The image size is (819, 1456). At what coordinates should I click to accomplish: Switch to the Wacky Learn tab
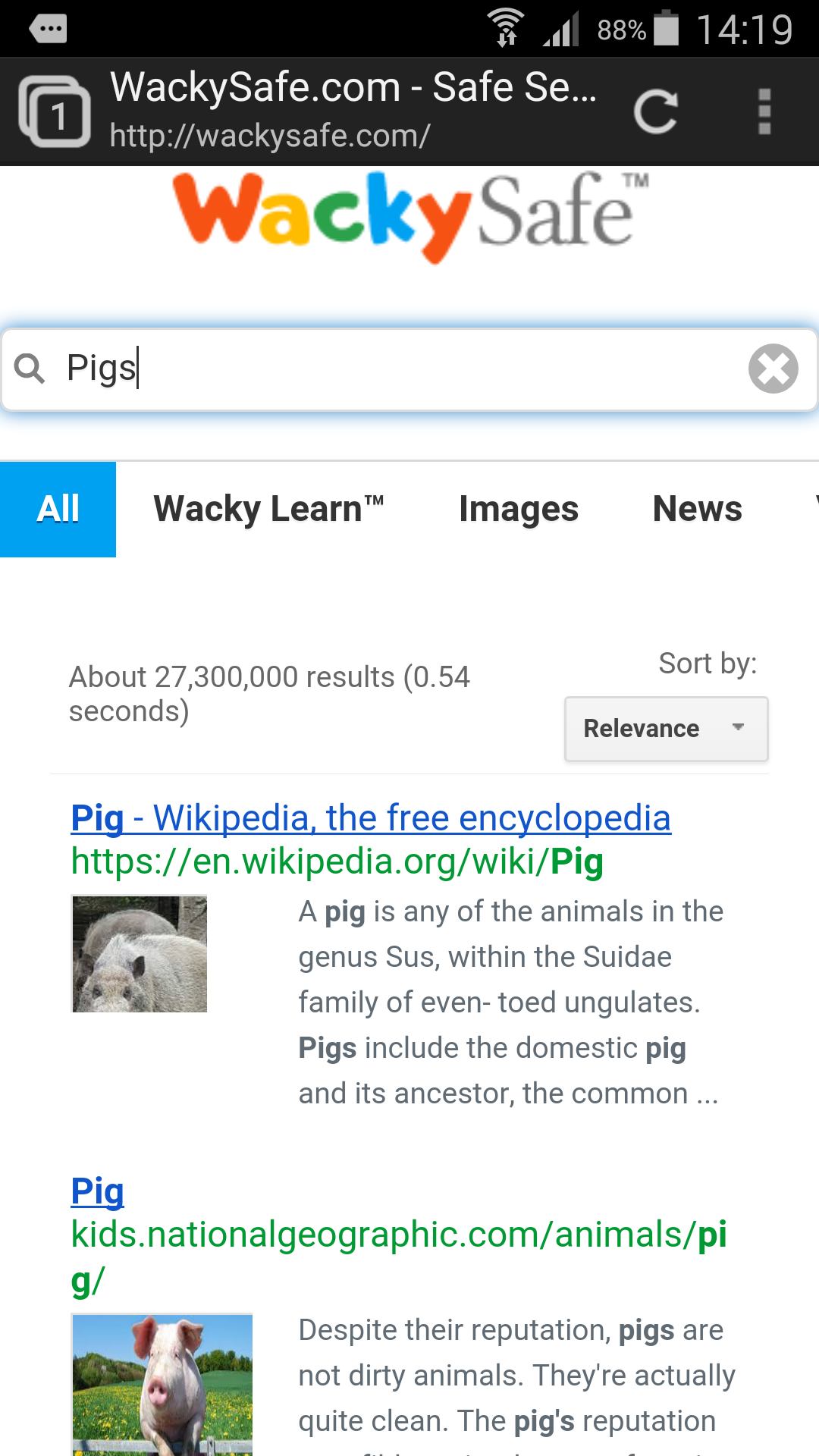268,509
